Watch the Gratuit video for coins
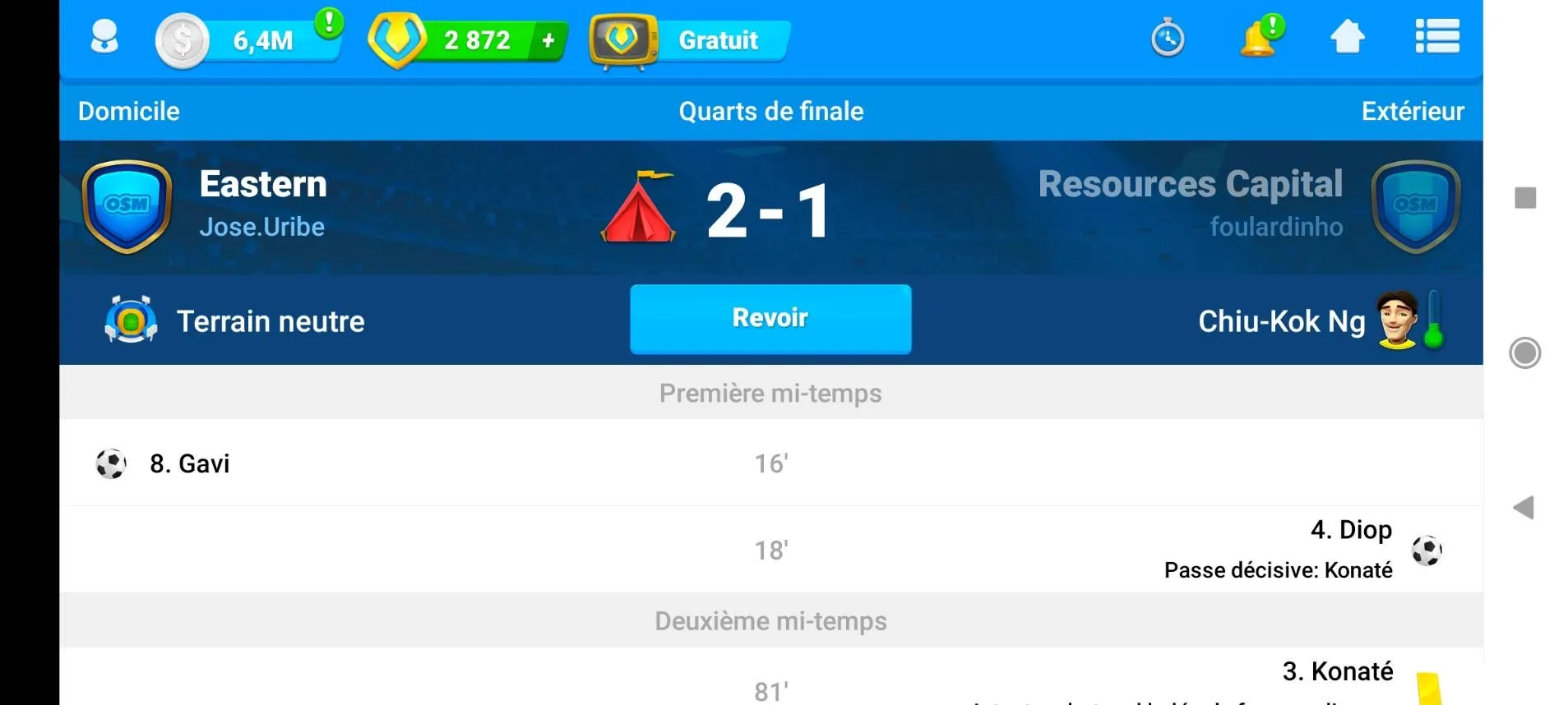Screen dimensions: 1568x705 [x=689, y=40]
